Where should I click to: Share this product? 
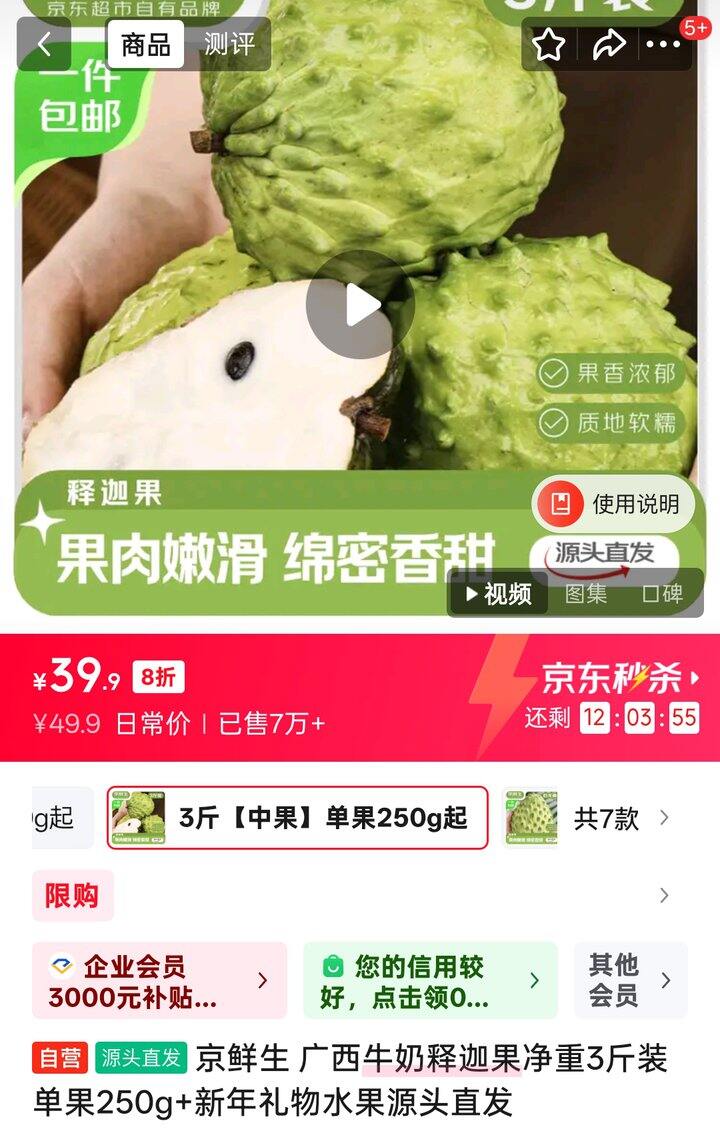pyautogui.click(x=608, y=45)
